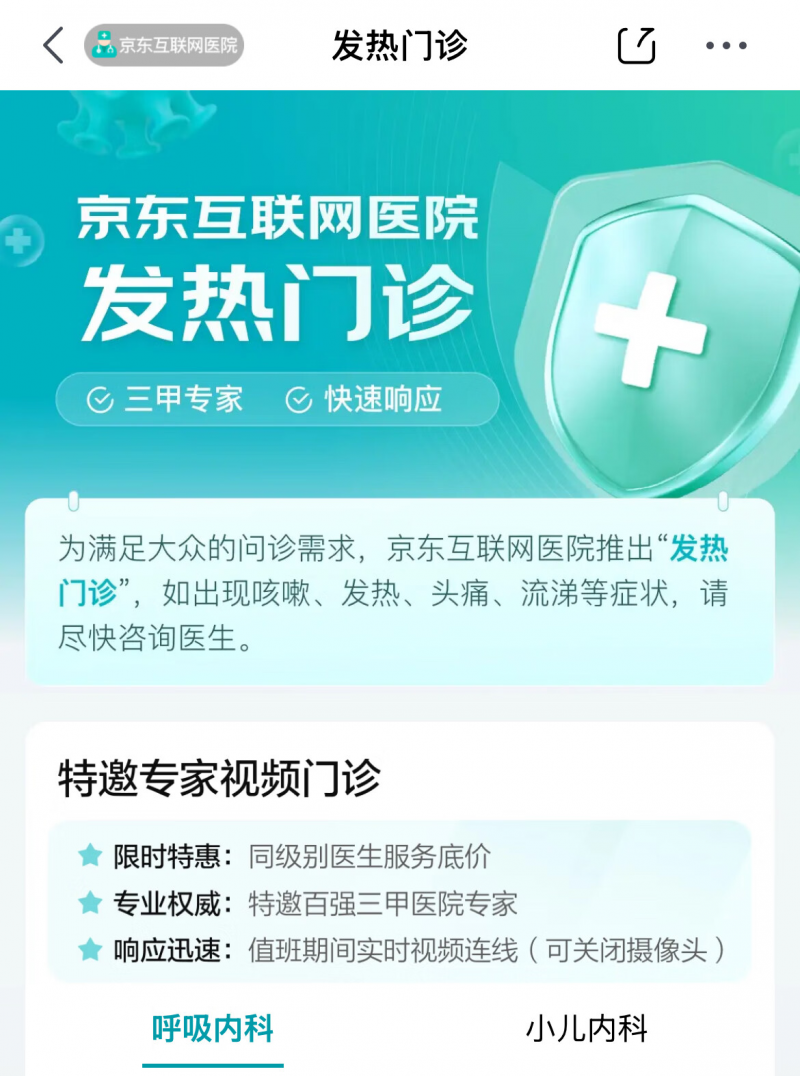Switch to the 小儿内科 tab
Image resolution: width=800 pixels, height=1076 pixels.
pyautogui.click(x=587, y=1029)
